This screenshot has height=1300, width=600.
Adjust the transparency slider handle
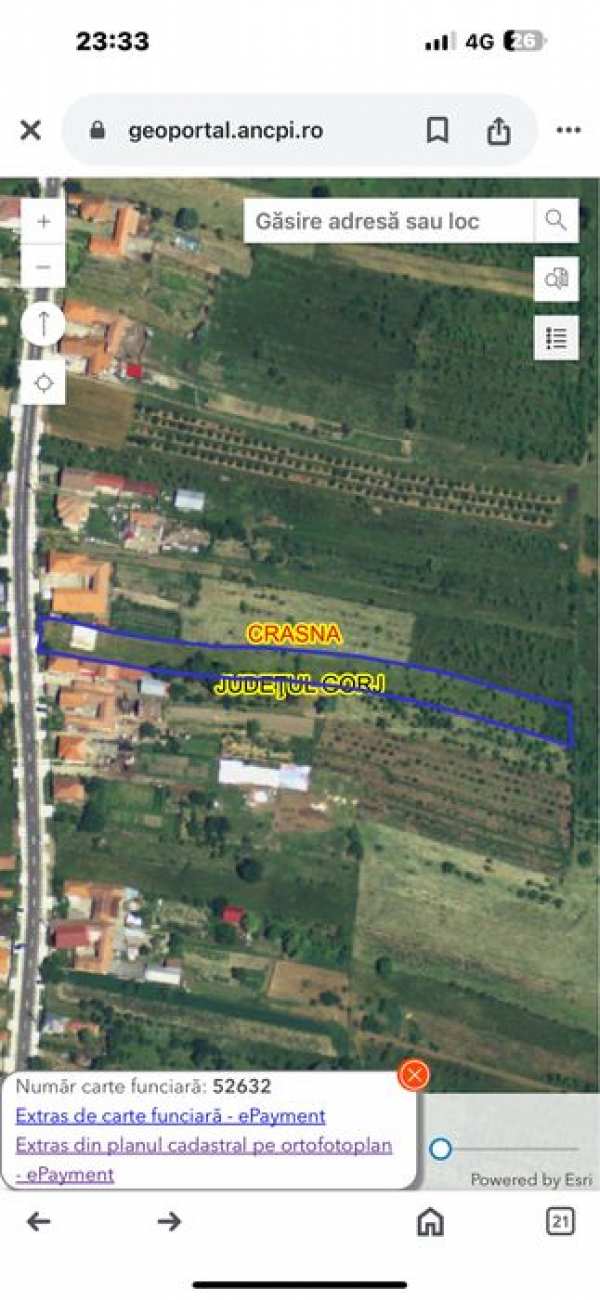441,1149
